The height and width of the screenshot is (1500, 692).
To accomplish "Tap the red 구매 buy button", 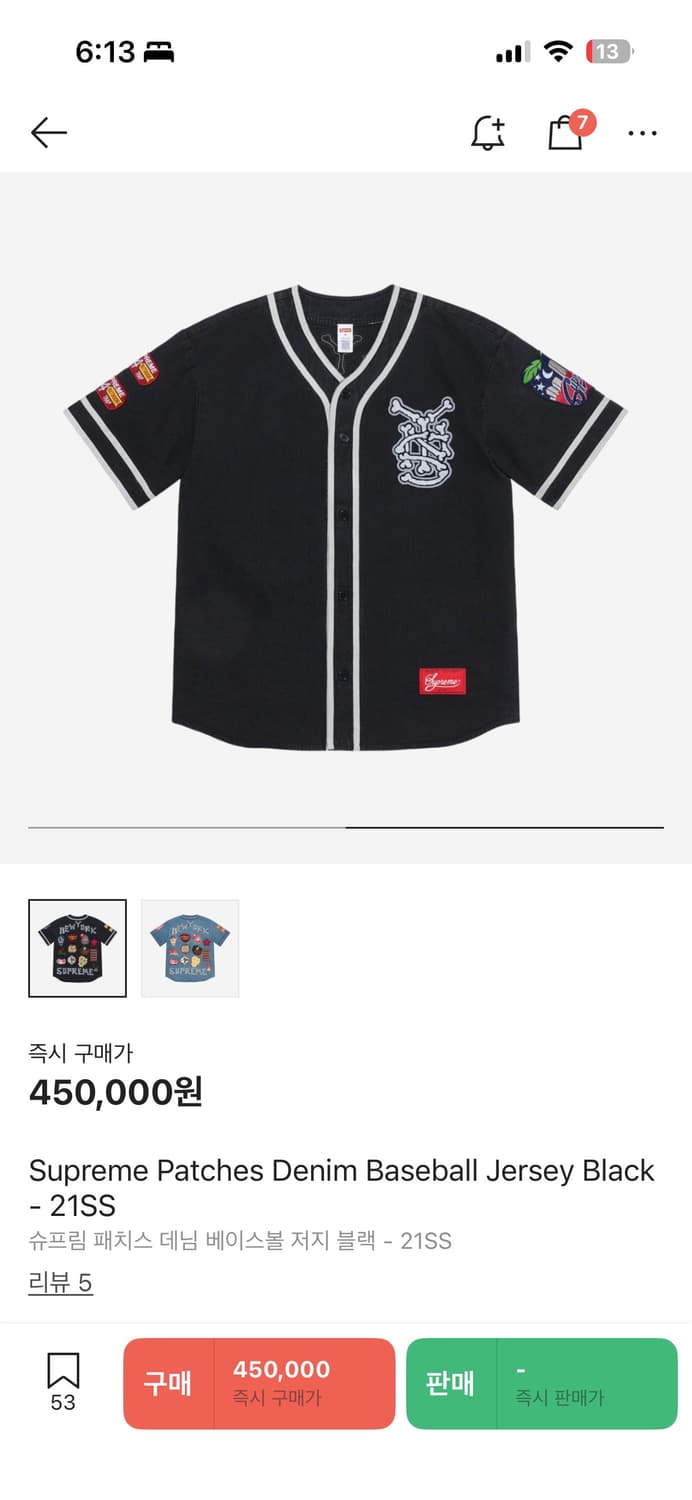I will coord(259,1384).
